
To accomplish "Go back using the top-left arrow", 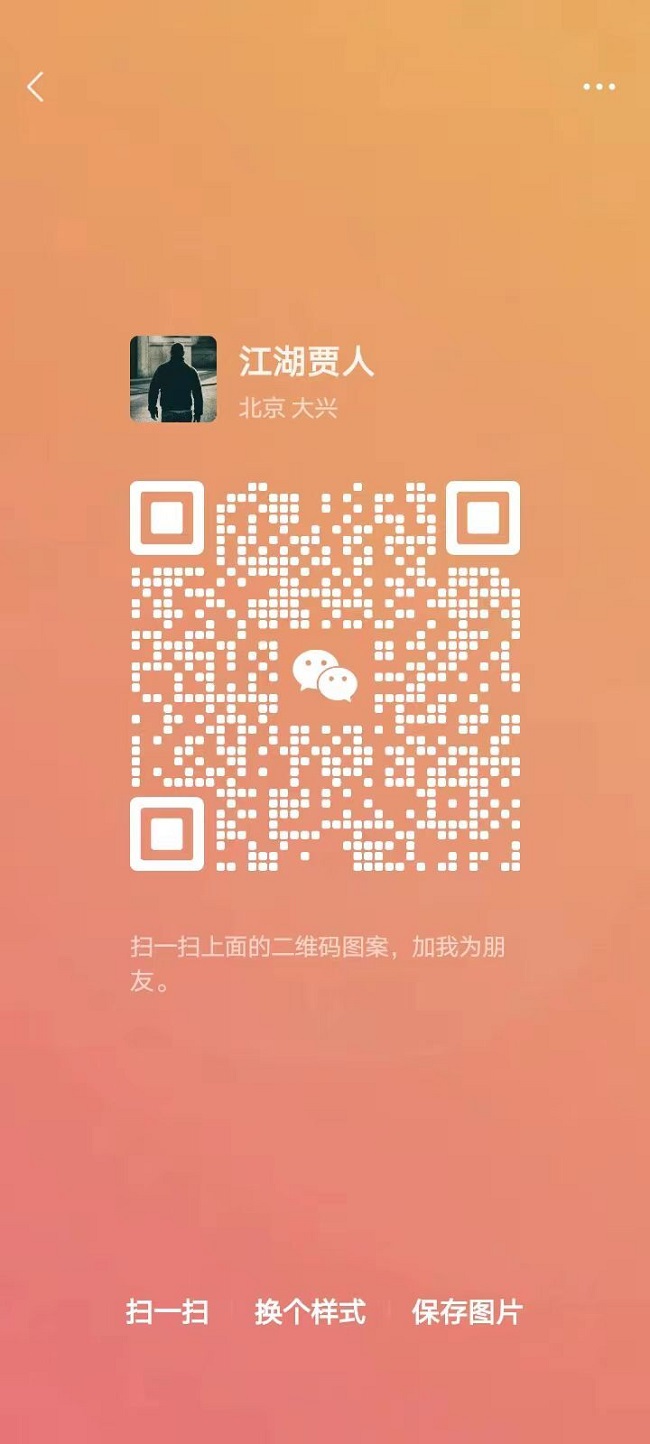I will [x=36, y=87].
